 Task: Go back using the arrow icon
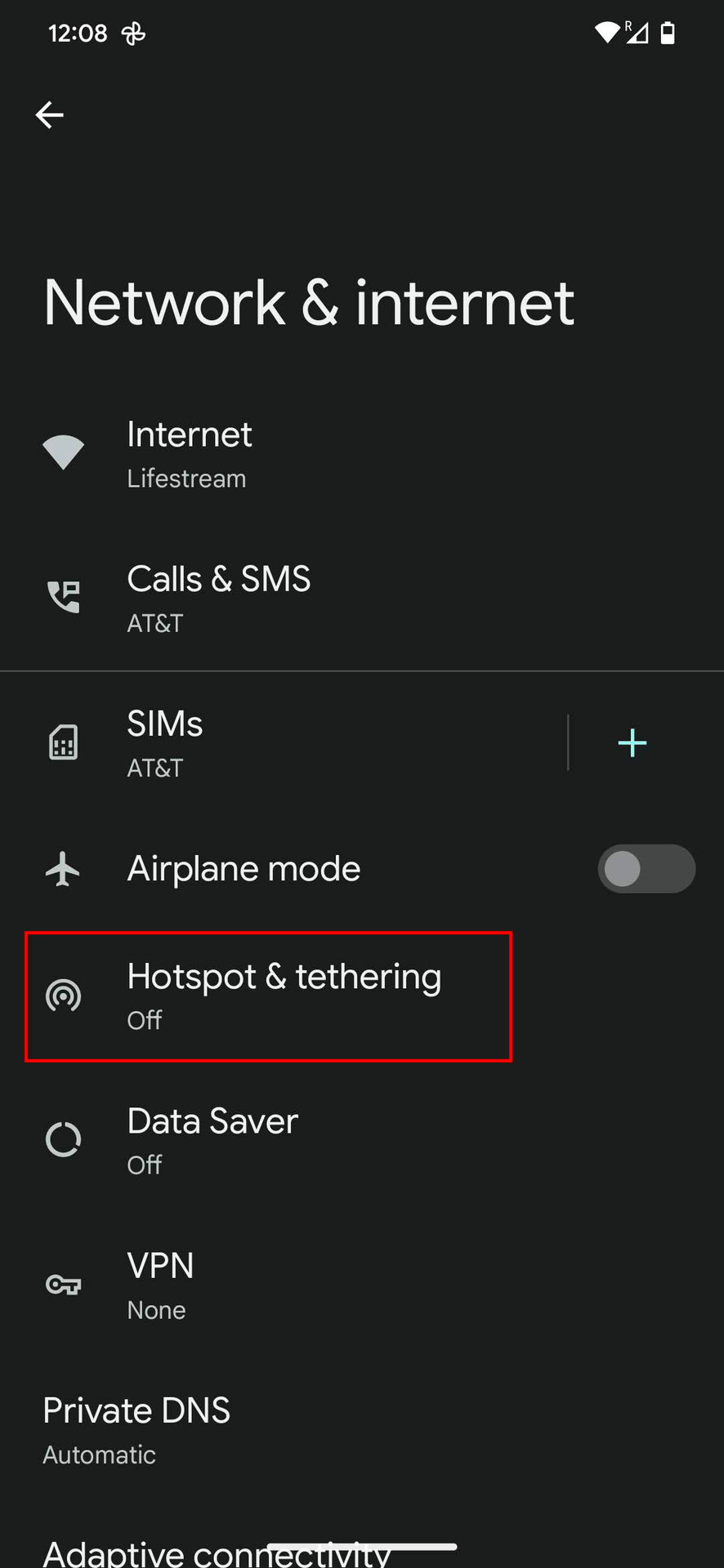coord(50,115)
